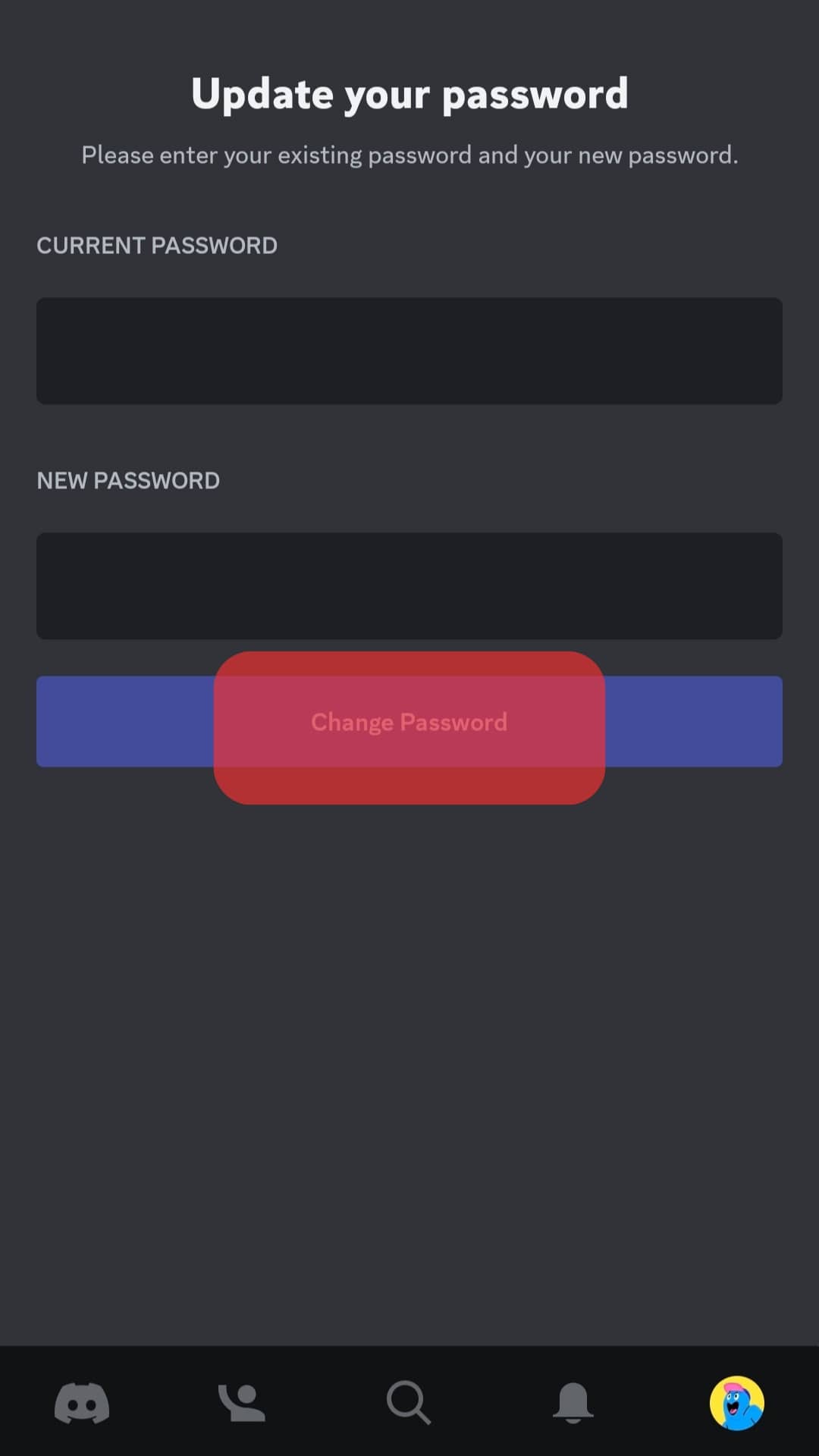Select the CURRENT PASSWORD label
This screenshot has width=819, height=1456.
[x=157, y=245]
